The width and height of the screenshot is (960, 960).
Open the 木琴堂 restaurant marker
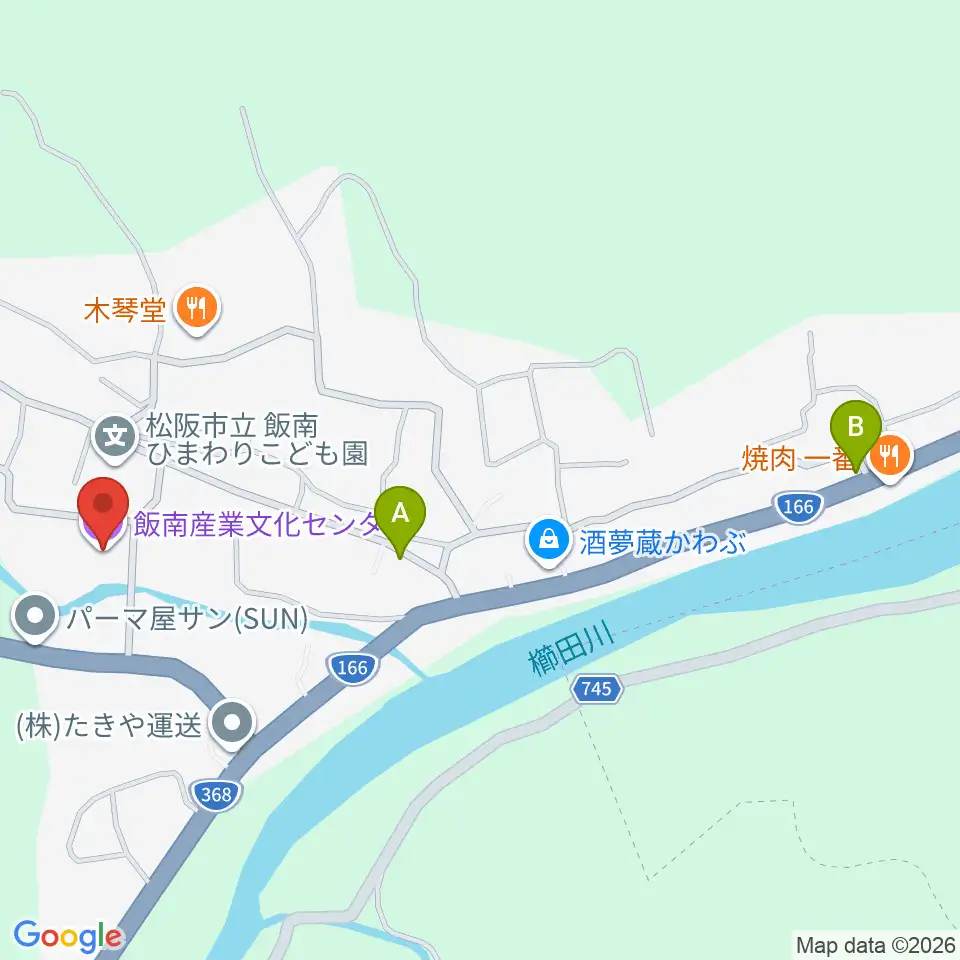coord(197,310)
